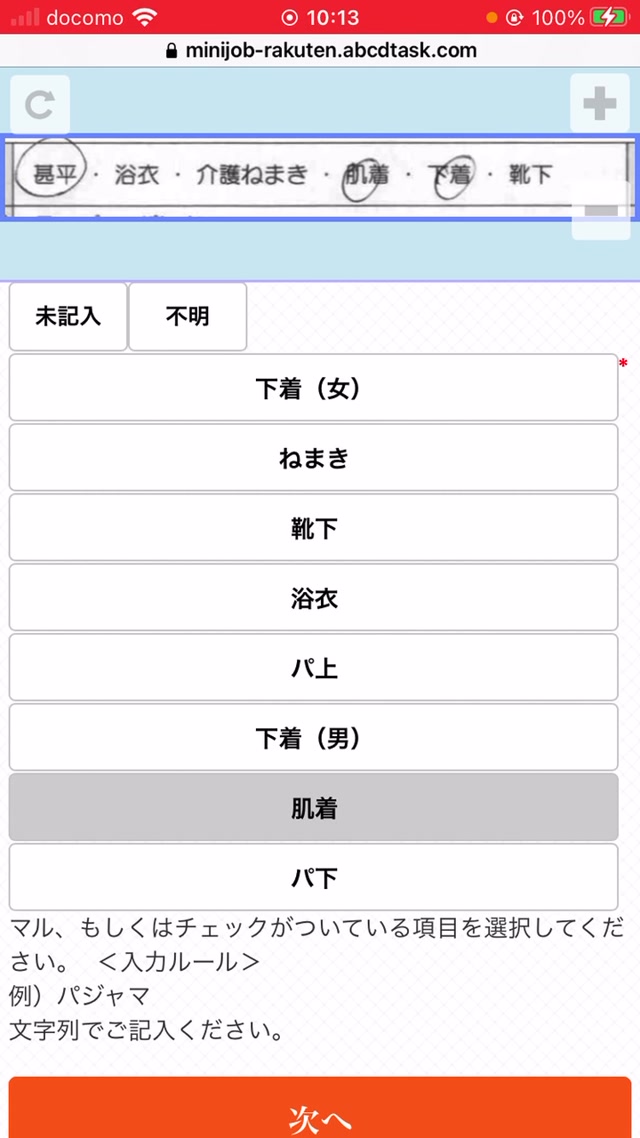Viewport: 640px width, 1138px height.
Task: Select the 浴衣 option
Action: click(313, 597)
